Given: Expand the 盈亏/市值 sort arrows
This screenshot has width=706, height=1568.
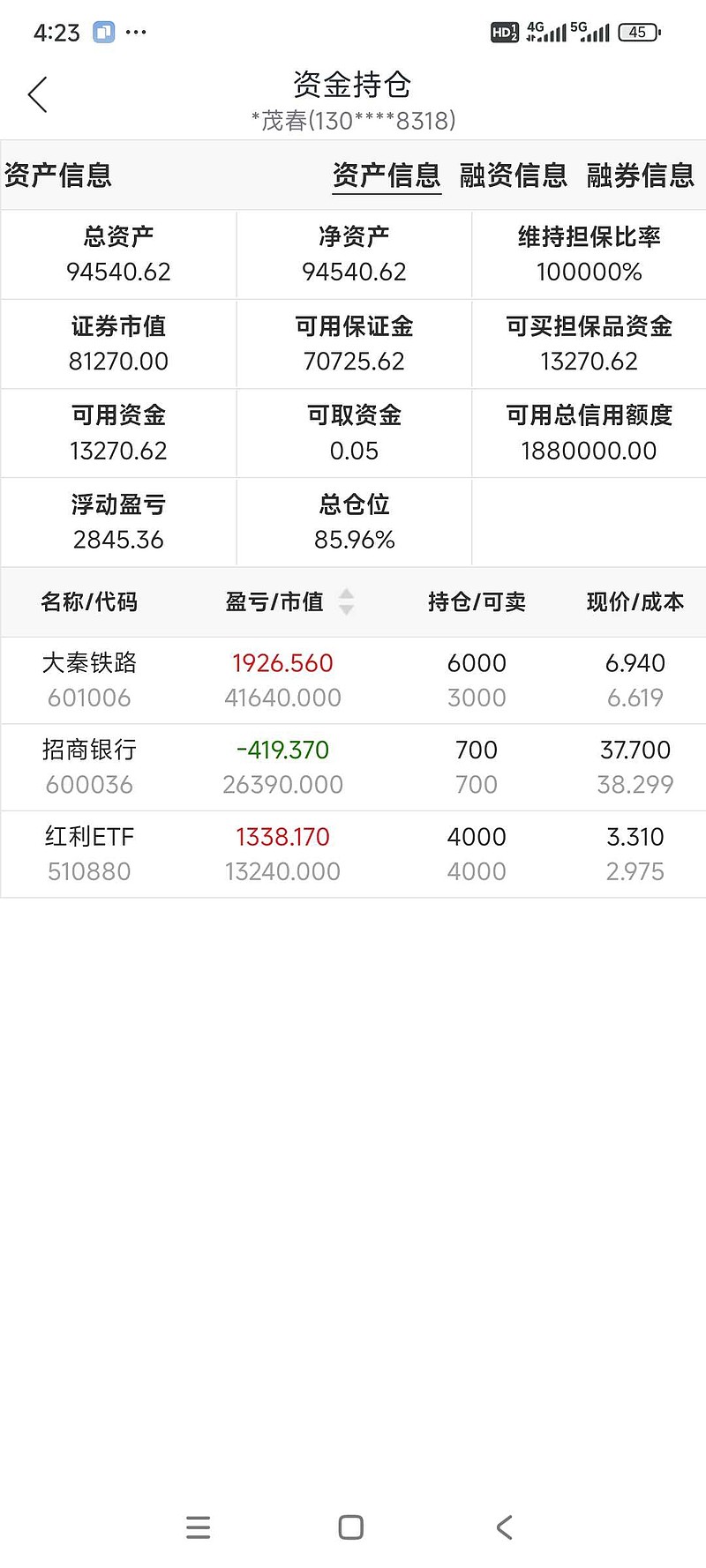Looking at the screenshot, I should pyautogui.click(x=347, y=601).
